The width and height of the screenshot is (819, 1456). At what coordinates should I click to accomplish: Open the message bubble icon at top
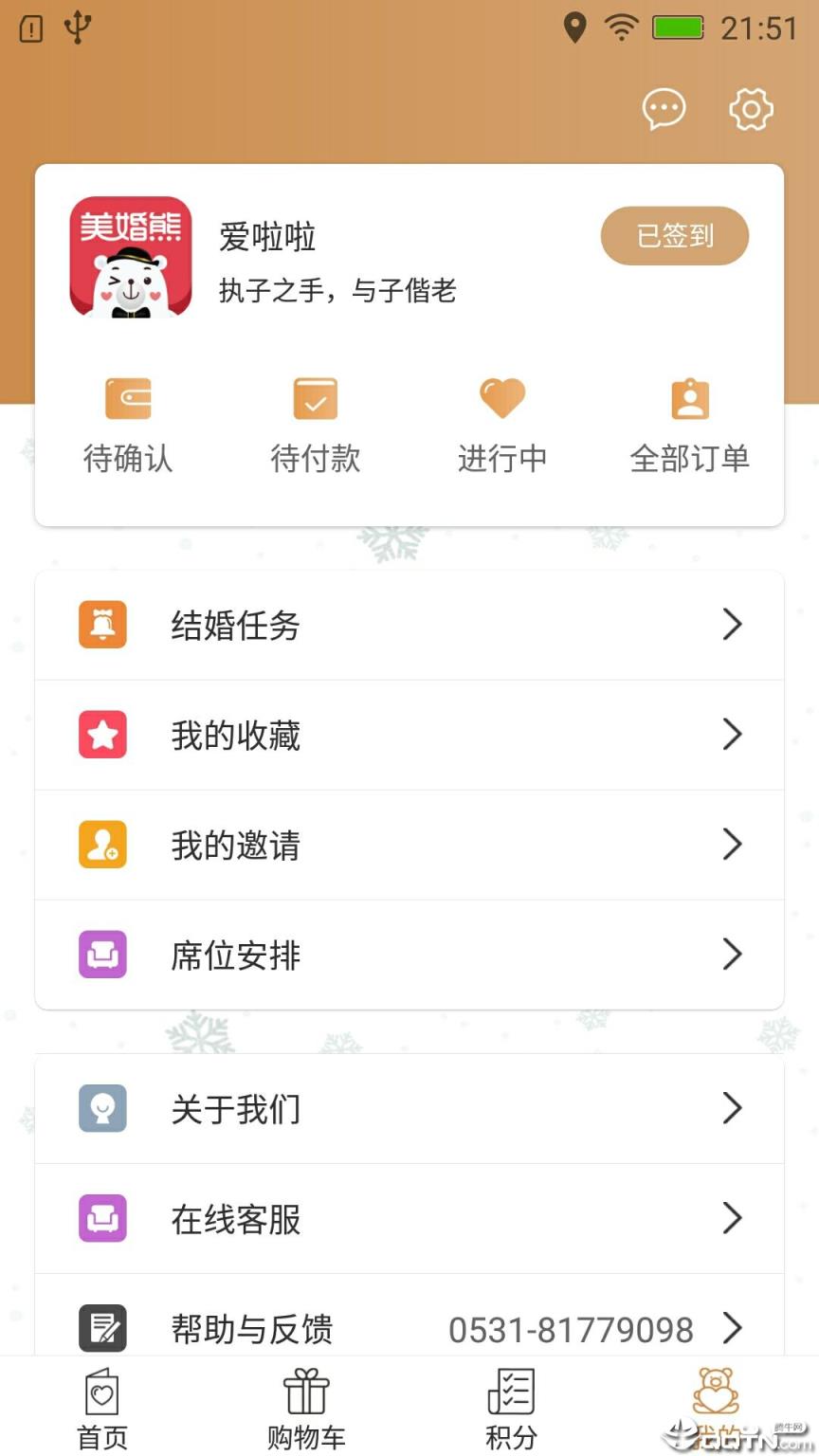pos(664,108)
